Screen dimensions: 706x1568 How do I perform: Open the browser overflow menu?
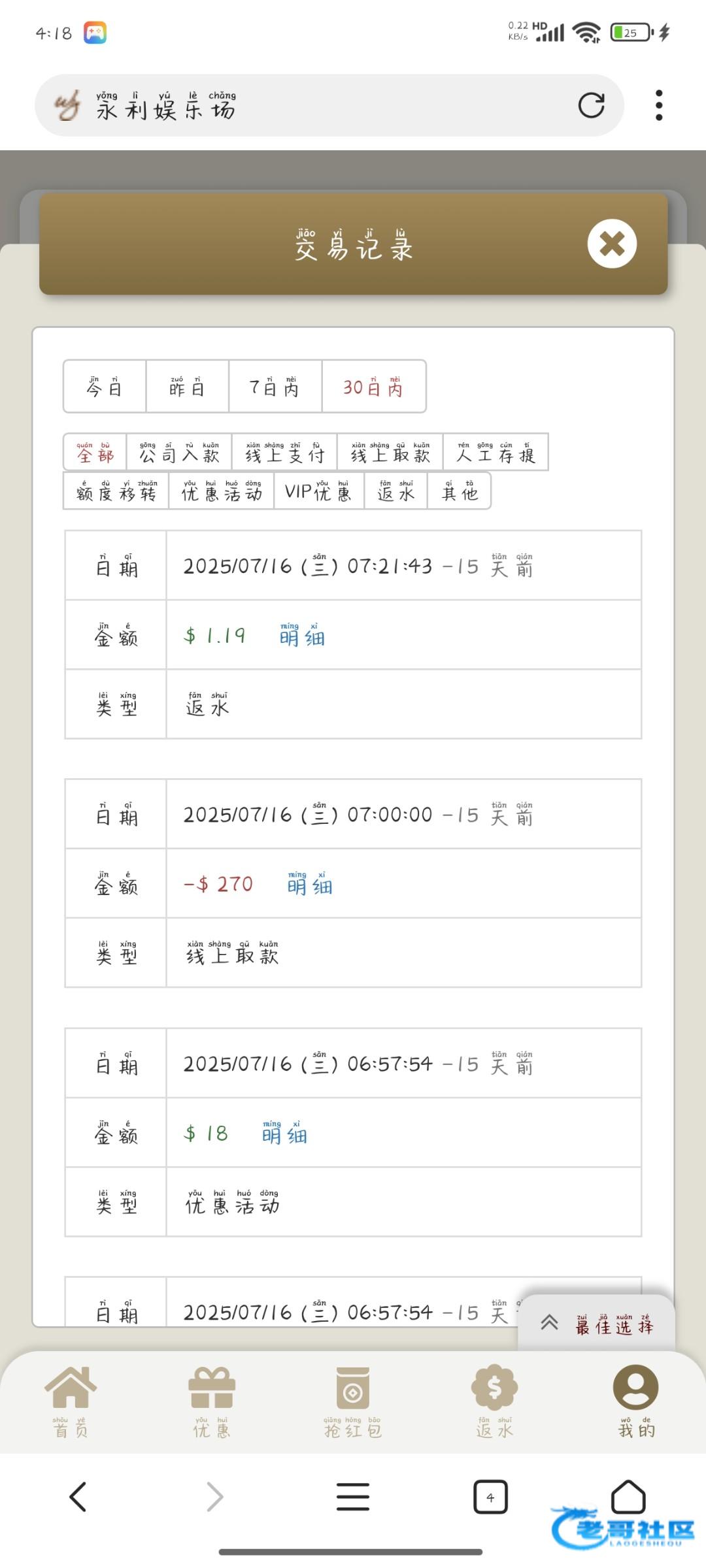point(659,105)
